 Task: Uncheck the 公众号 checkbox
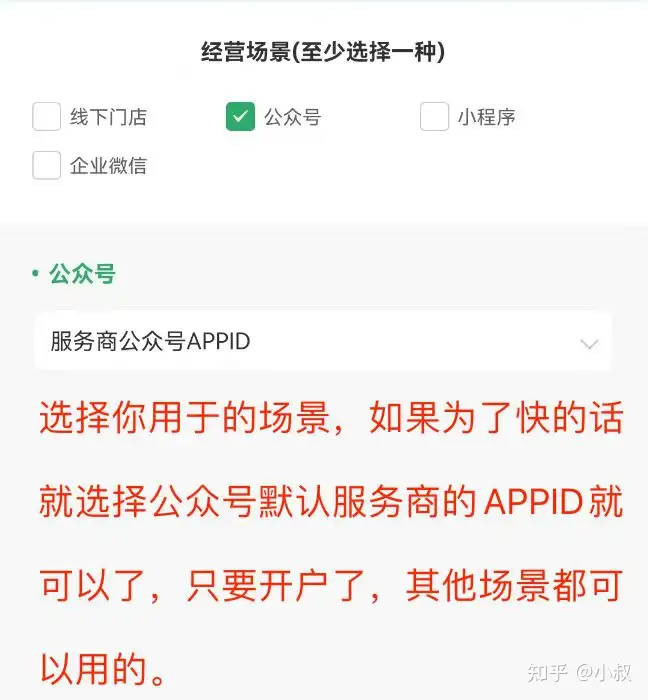(x=240, y=117)
